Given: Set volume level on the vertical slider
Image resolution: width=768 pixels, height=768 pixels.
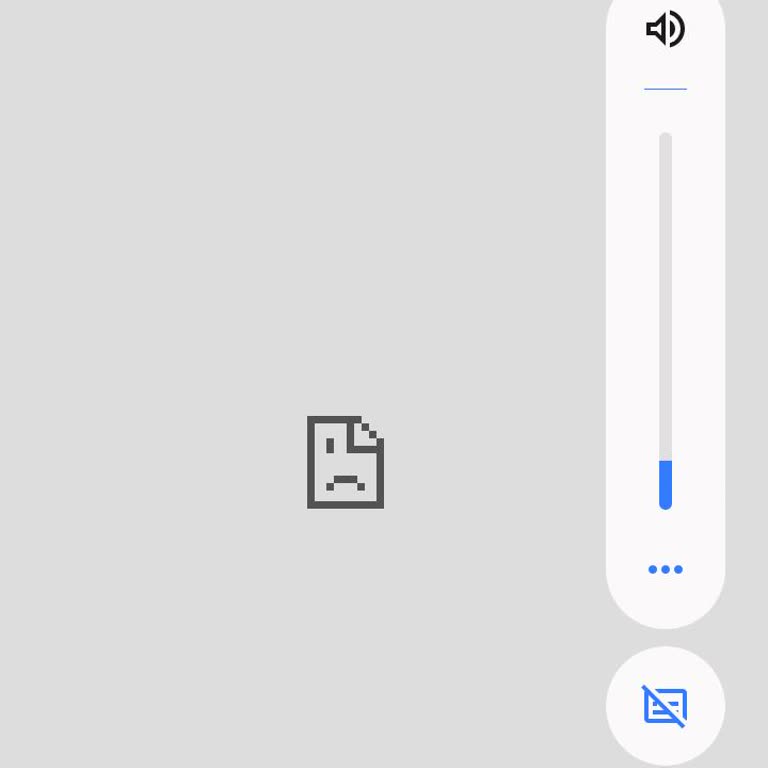Looking at the screenshot, I should [665, 320].
